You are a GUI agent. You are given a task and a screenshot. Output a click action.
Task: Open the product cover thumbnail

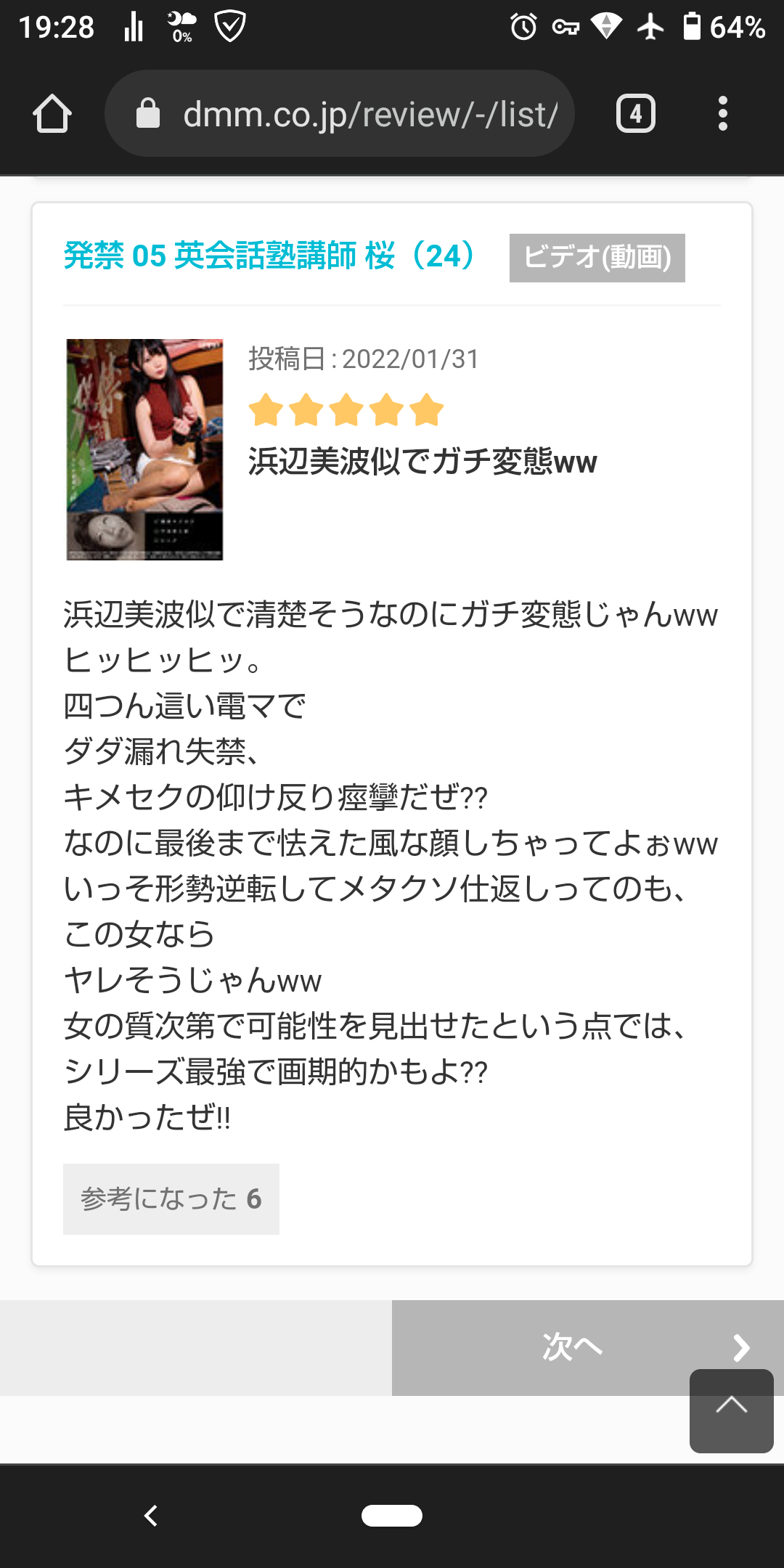[144, 449]
